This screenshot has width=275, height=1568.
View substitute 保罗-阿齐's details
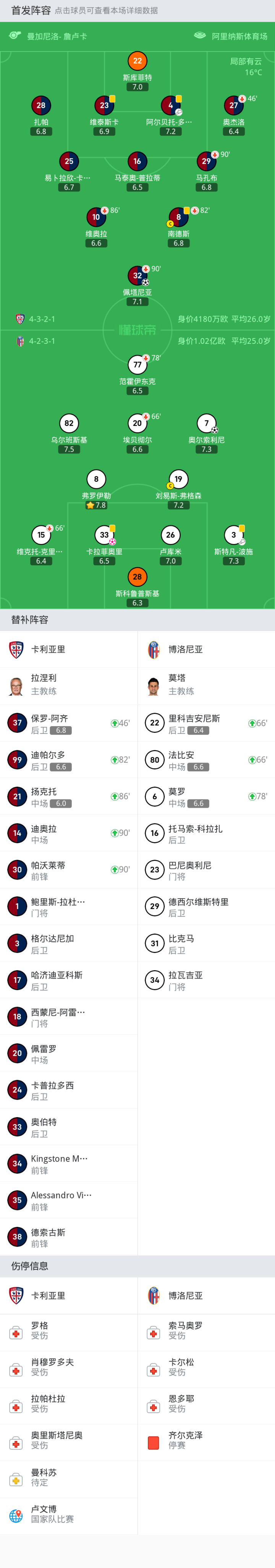[68, 723]
